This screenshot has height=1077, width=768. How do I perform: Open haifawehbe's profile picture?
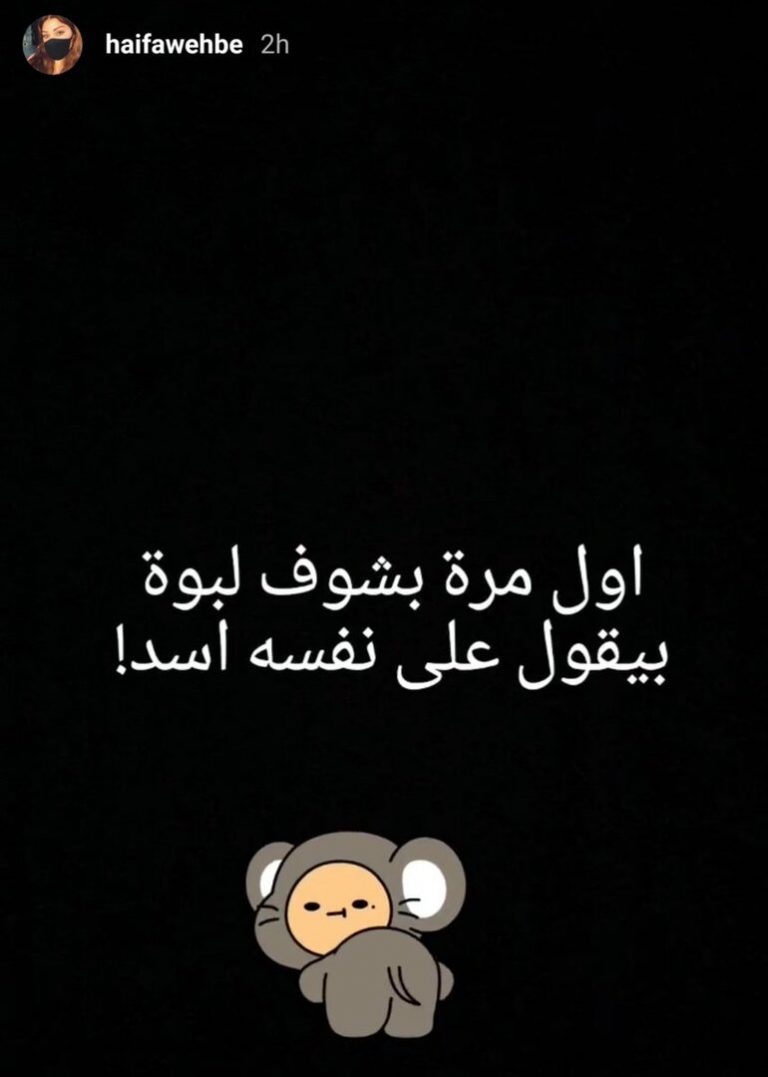click(52, 45)
